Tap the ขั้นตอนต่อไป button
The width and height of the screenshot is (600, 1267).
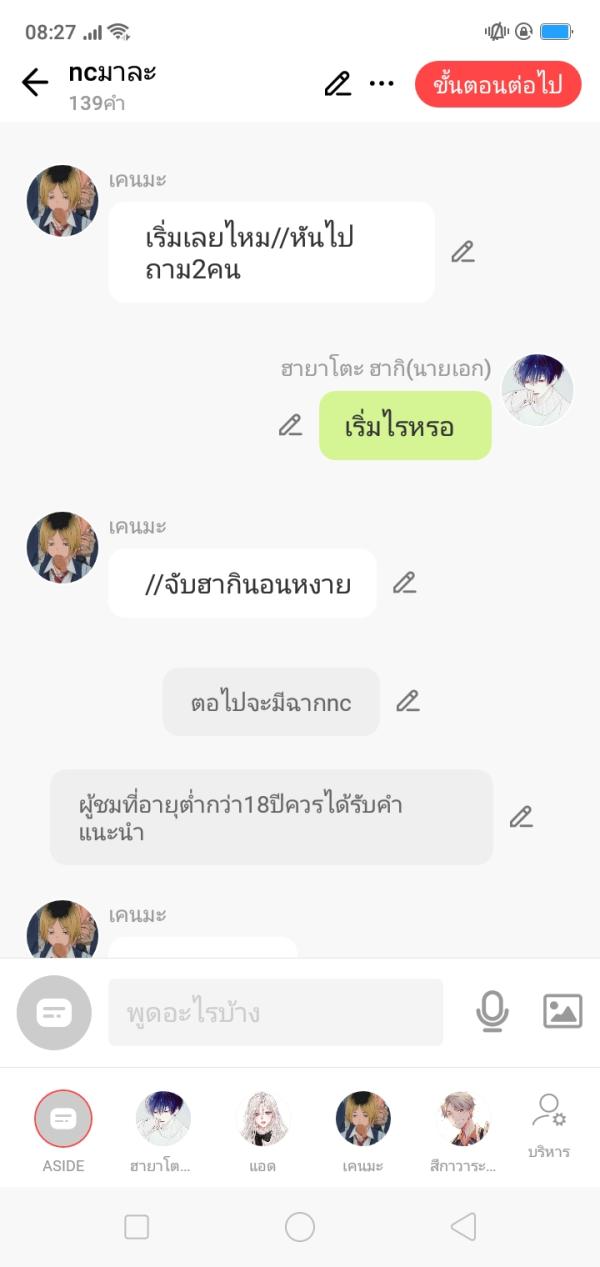point(498,84)
